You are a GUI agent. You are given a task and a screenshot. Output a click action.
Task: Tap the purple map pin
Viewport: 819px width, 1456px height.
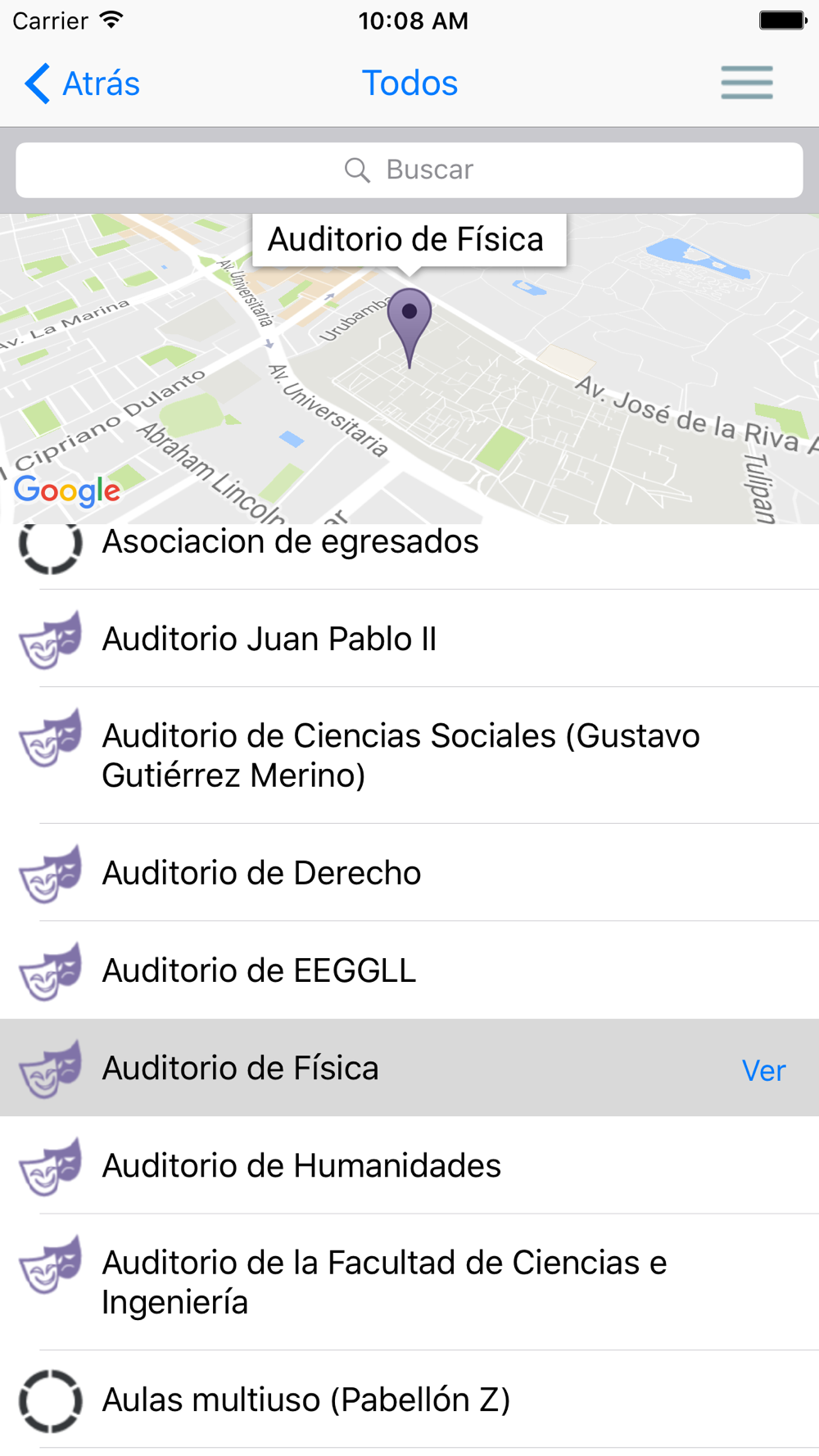coord(409,328)
